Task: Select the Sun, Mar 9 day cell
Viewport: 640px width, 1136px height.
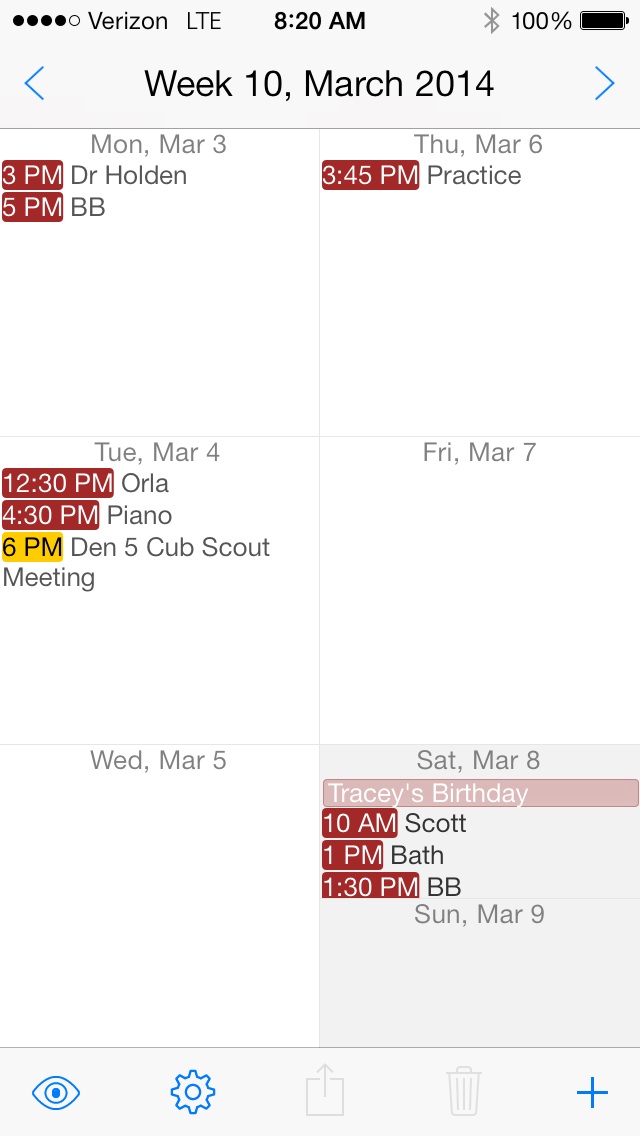Action: [480, 973]
